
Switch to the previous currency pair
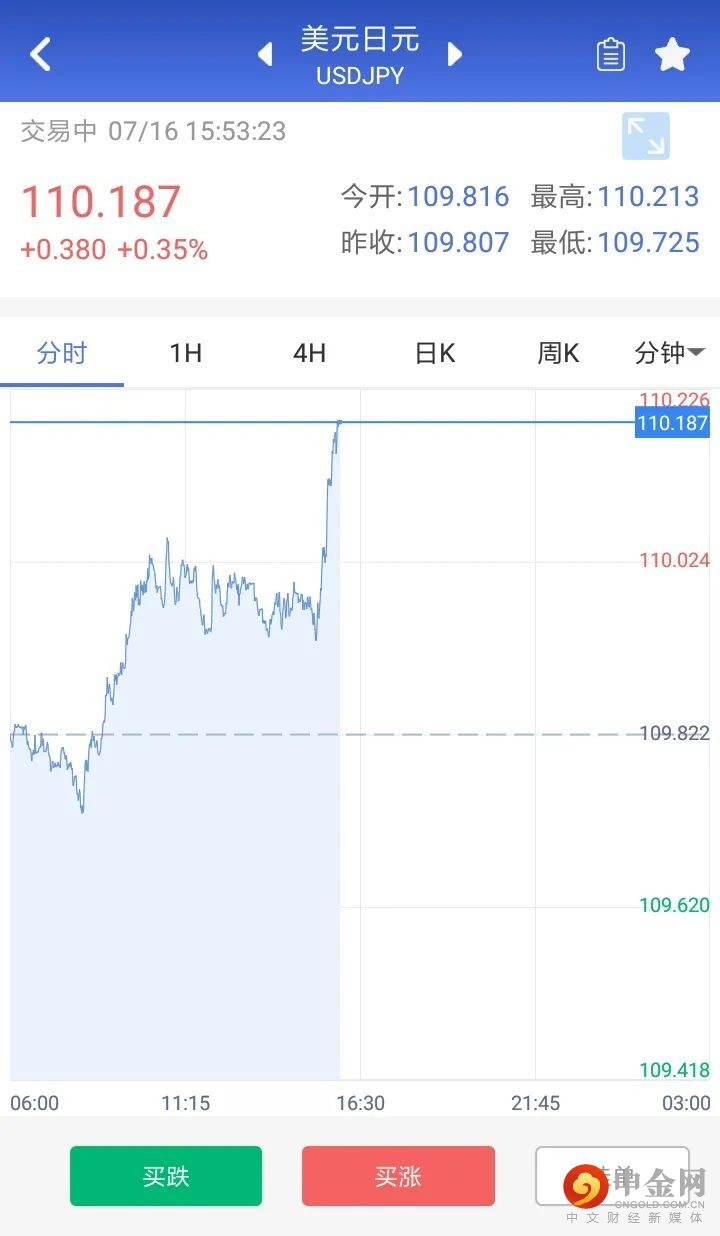(x=266, y=54)
